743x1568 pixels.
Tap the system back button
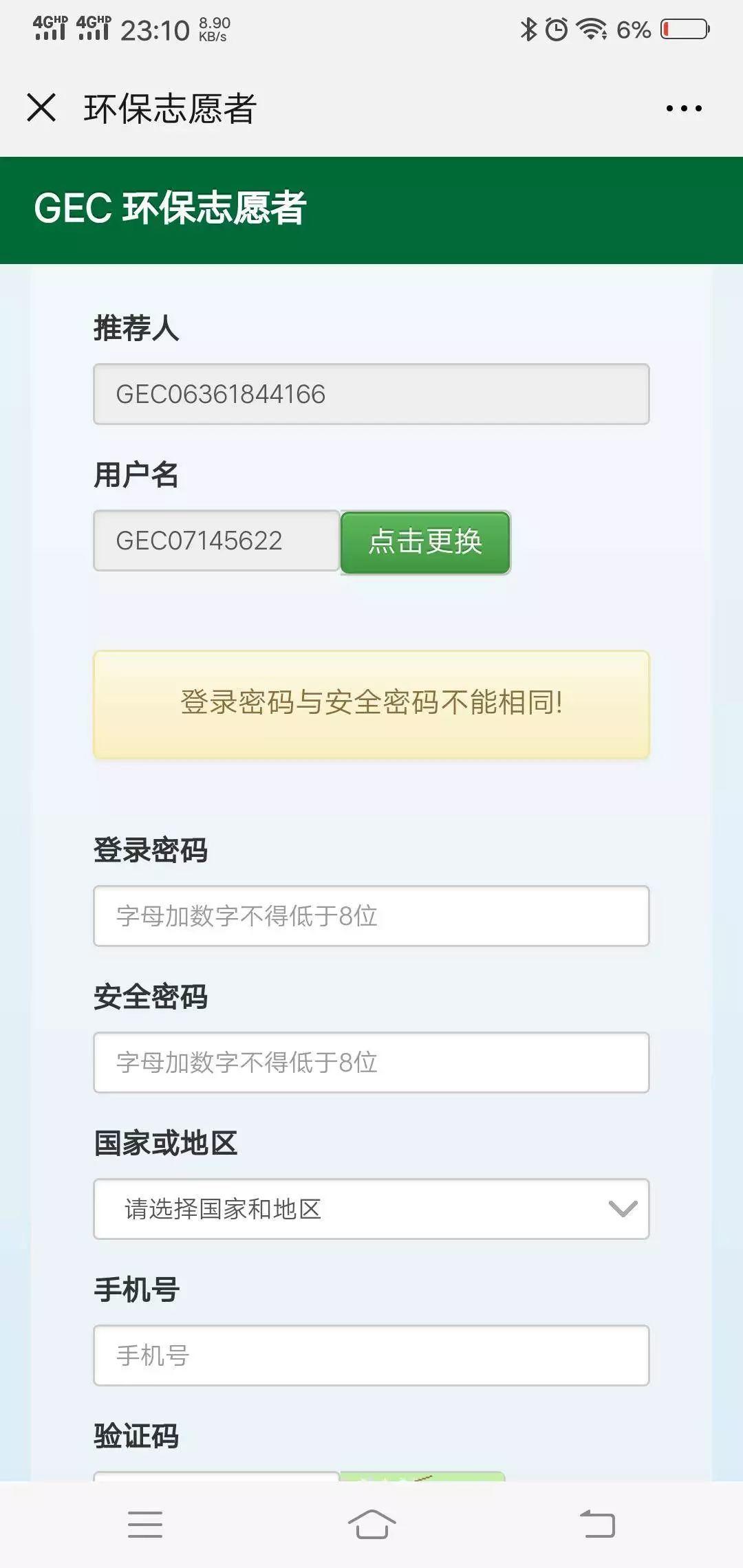597,1524
